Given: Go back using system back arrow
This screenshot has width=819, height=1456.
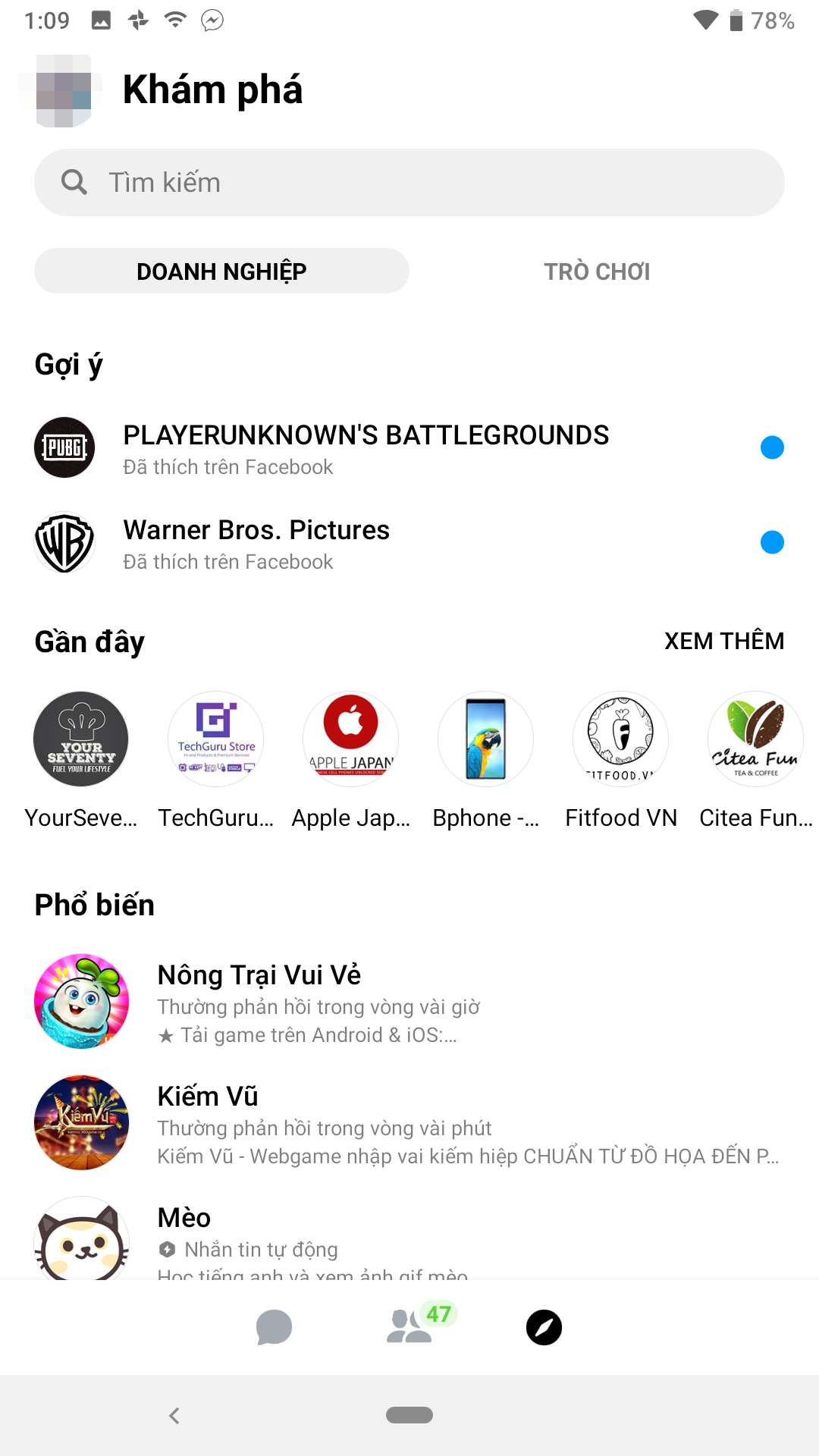Looking at the screenshot, I should 174,1415.
